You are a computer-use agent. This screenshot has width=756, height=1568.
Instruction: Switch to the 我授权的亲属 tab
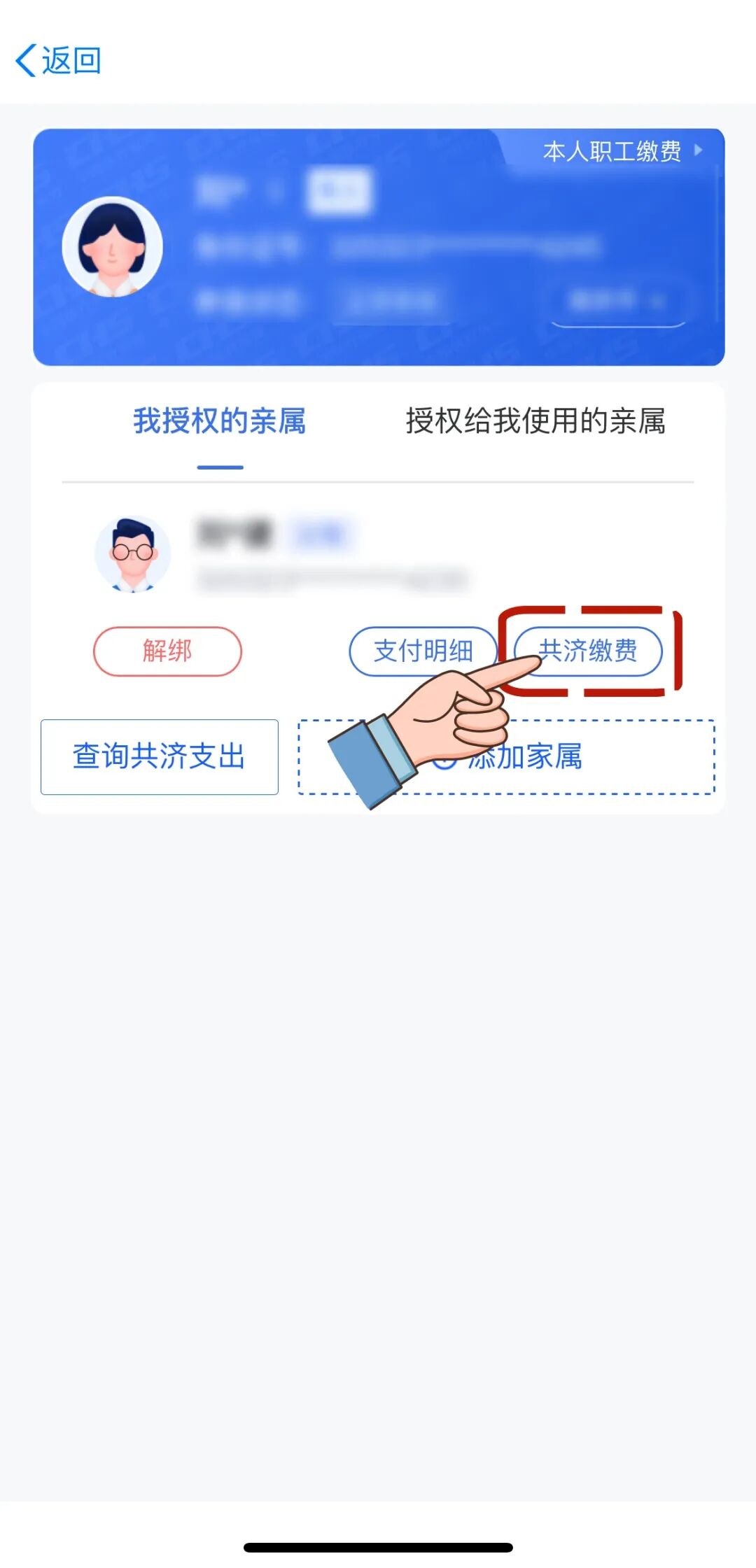tap(220, 420)
